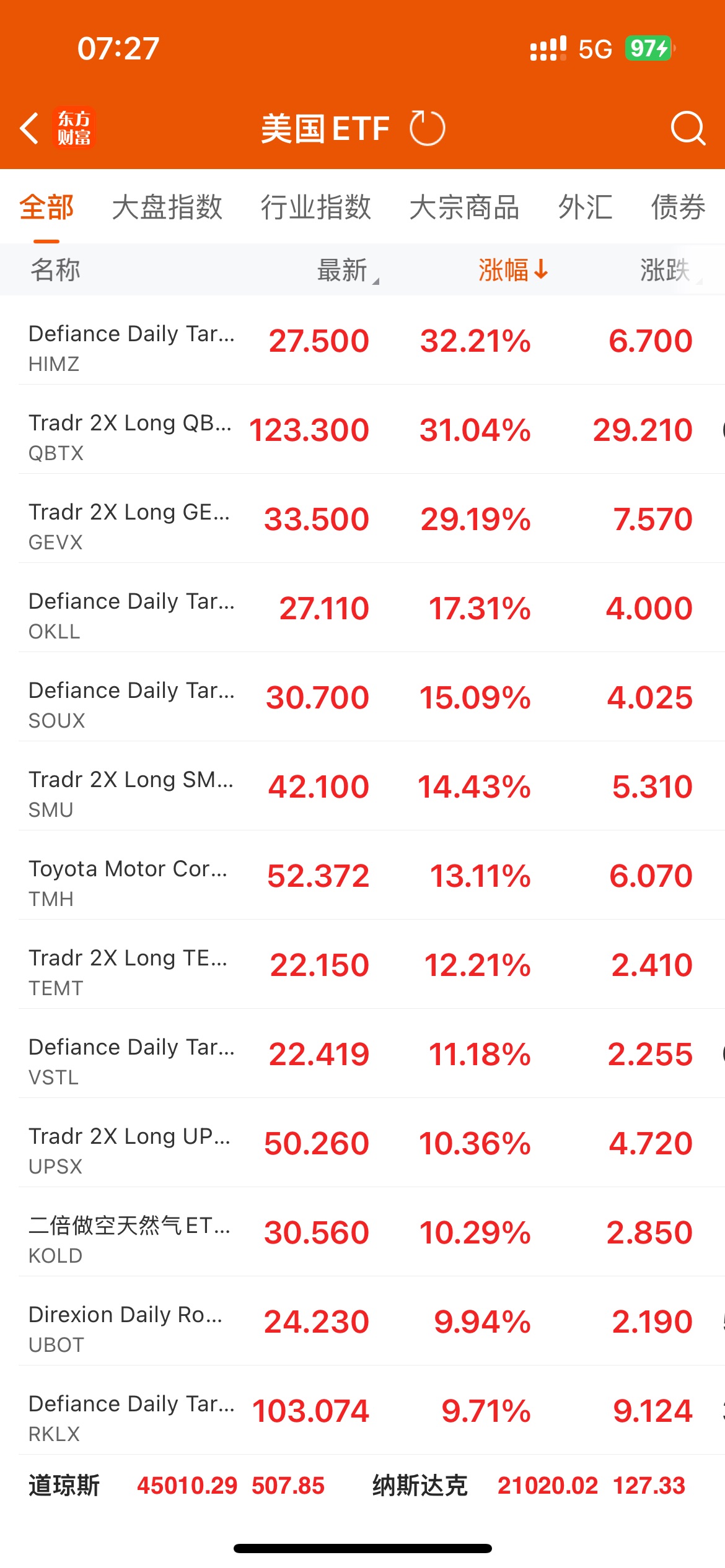725x1568 pixels.
Task: Go back using the top-left arrow
Action: (x=29, y=129)
